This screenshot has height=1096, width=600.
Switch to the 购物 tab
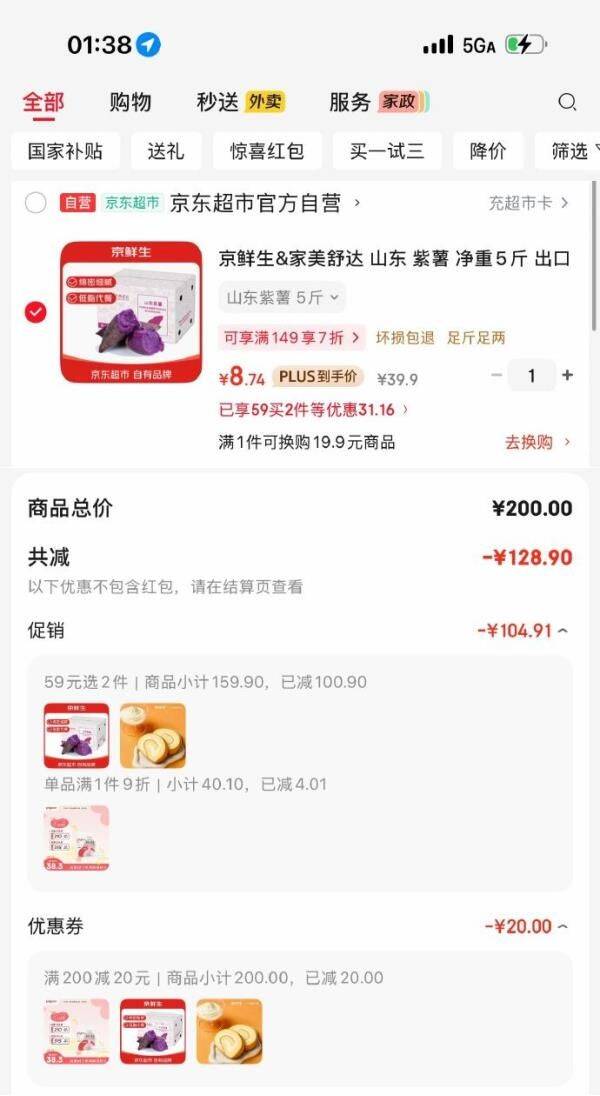tap(130, 102)
